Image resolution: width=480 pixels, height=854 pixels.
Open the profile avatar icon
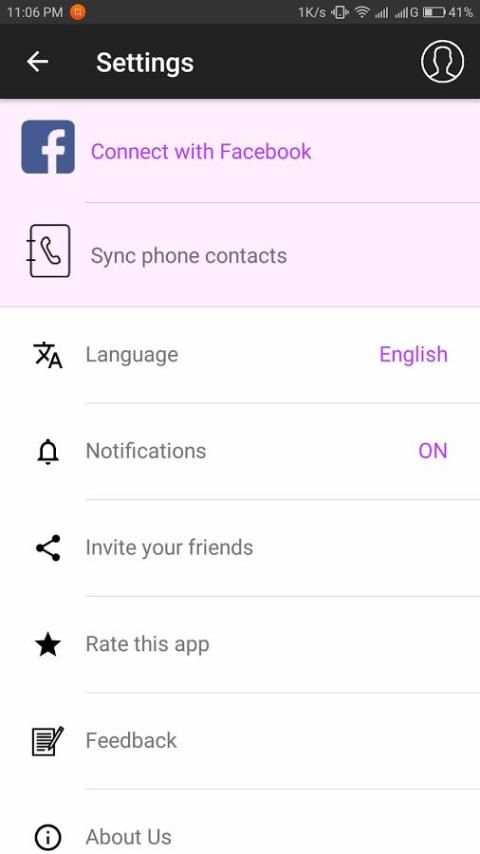(x=442, y=62)
